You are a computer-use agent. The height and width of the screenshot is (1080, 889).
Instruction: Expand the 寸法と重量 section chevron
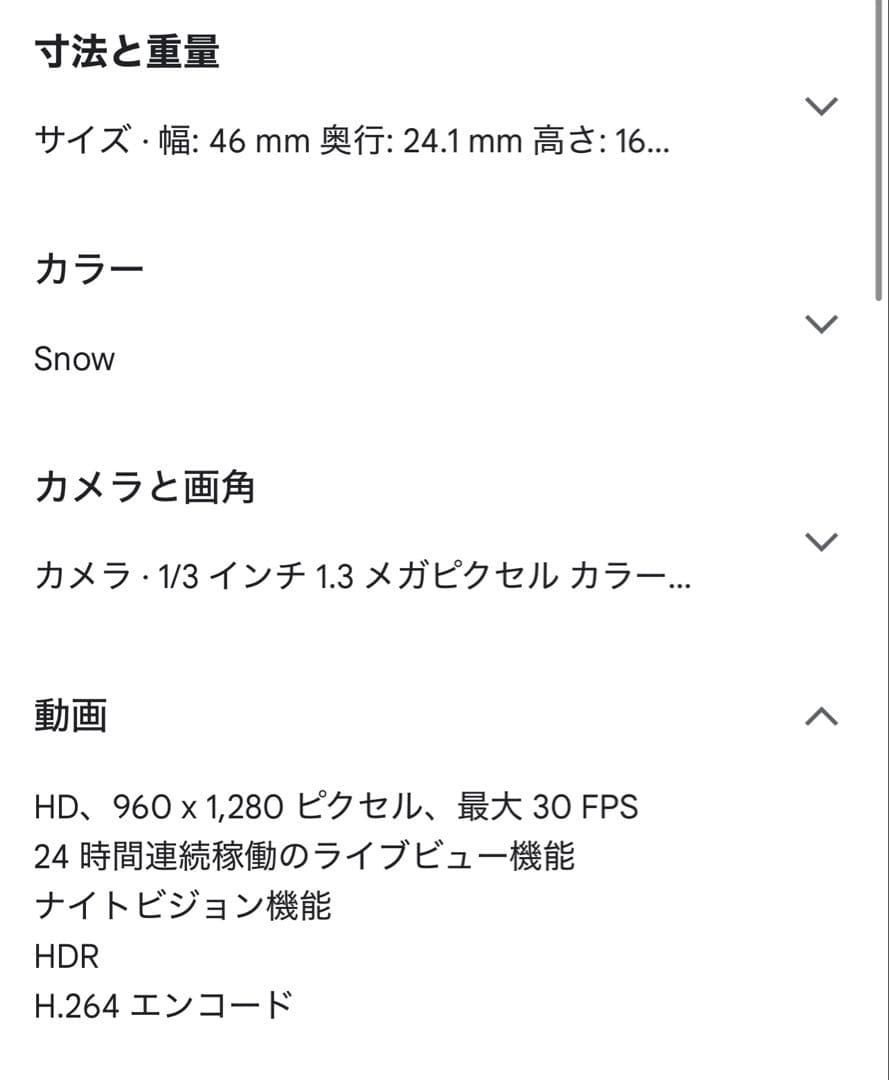(x=820, y=105)
